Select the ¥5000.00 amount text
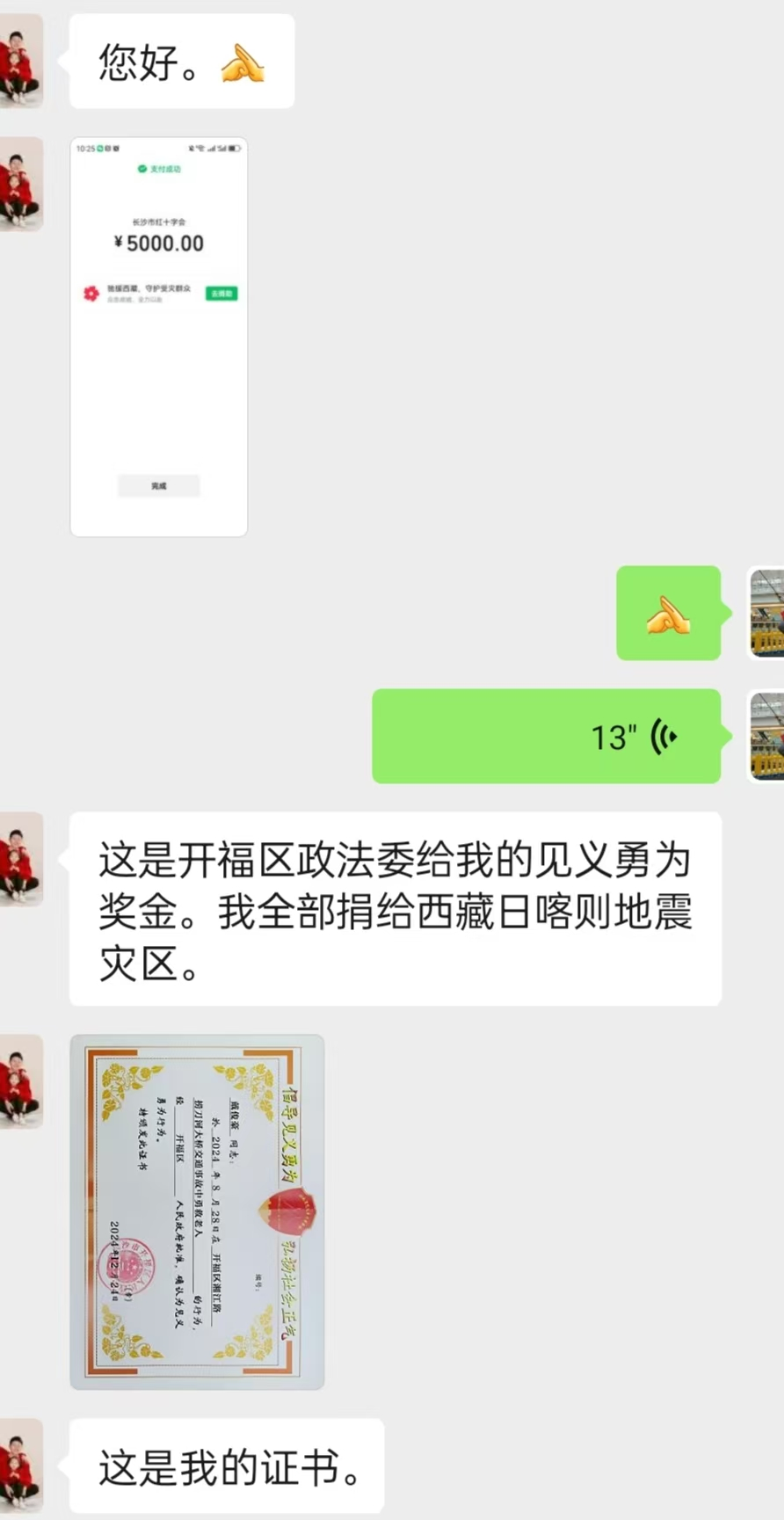The height and width of the screenshot is (1520, 784). coord(157,244)
